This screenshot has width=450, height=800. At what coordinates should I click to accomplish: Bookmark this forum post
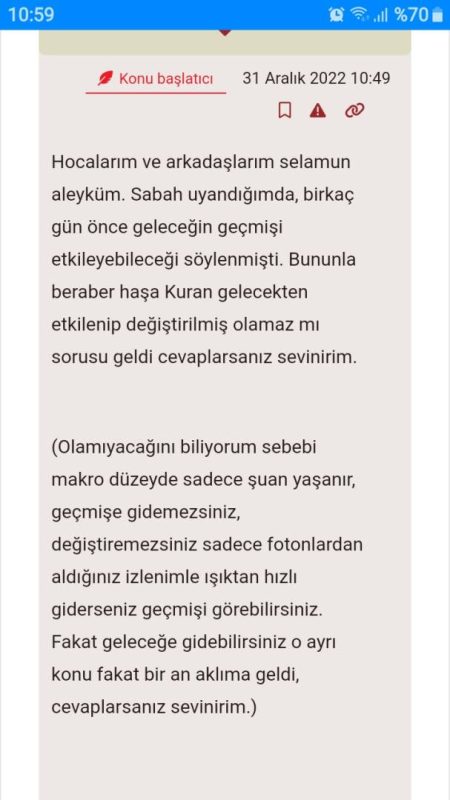[x=285, y=110]
